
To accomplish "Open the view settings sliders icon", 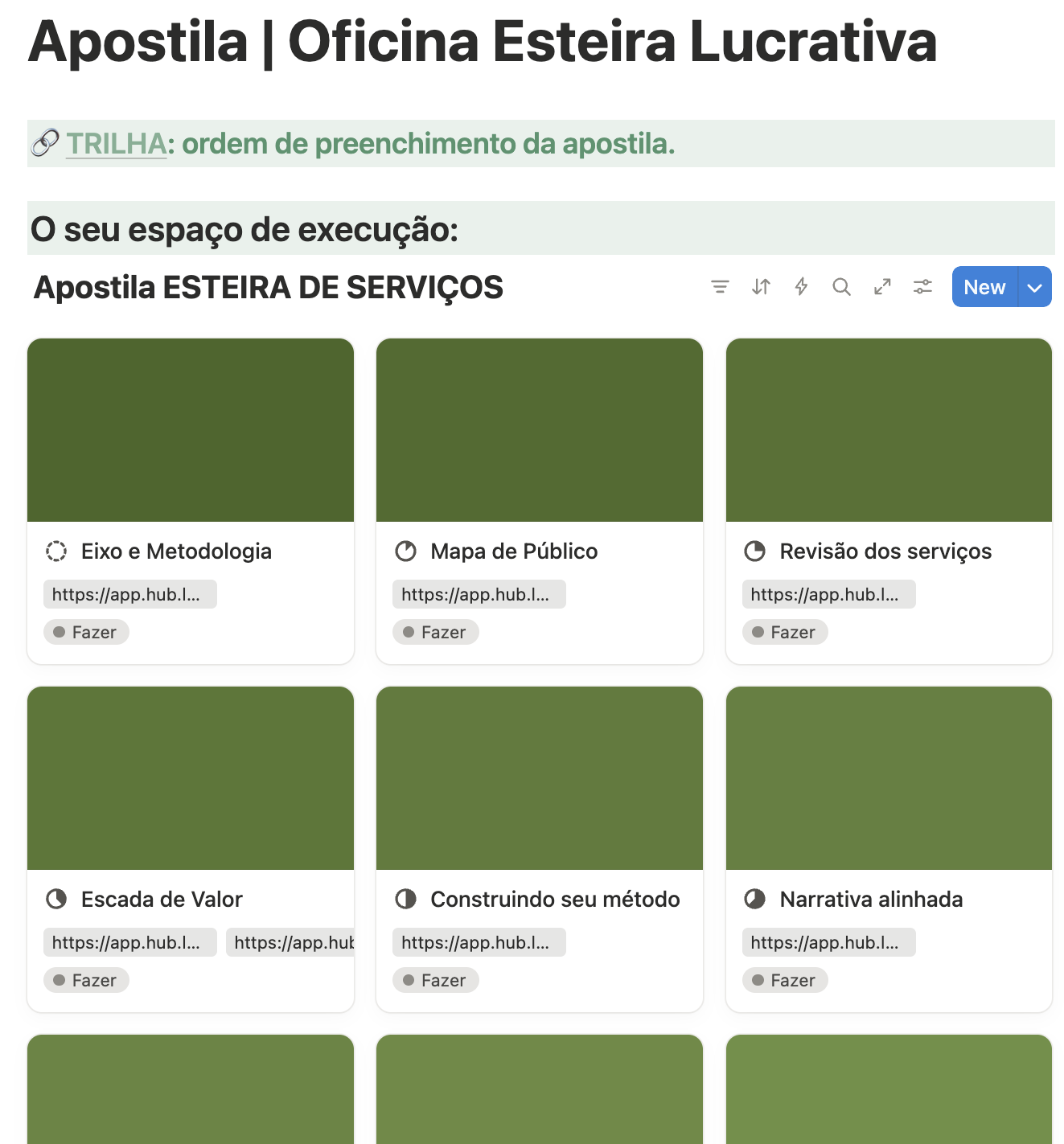I will coord(922,287).
